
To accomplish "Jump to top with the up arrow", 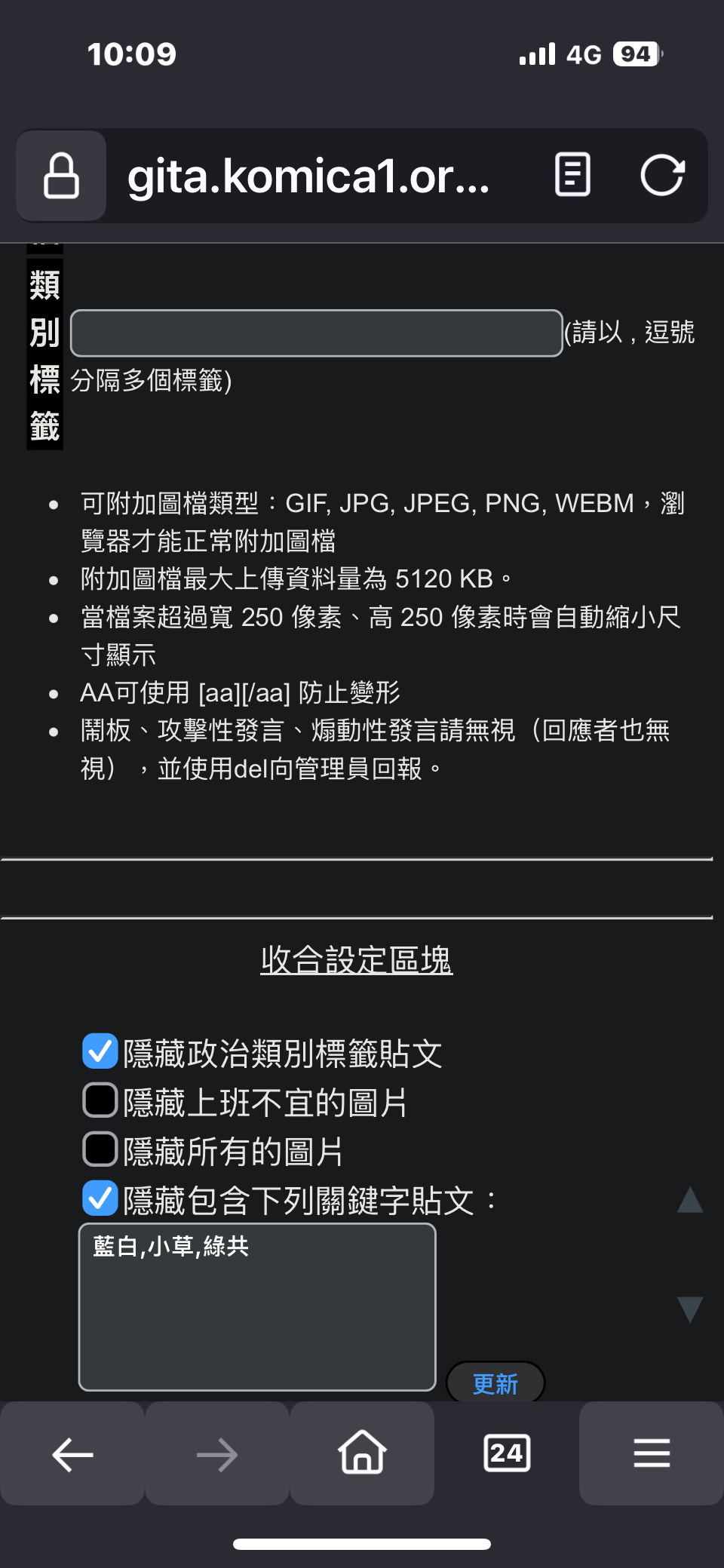I will tap(690, 1200).
